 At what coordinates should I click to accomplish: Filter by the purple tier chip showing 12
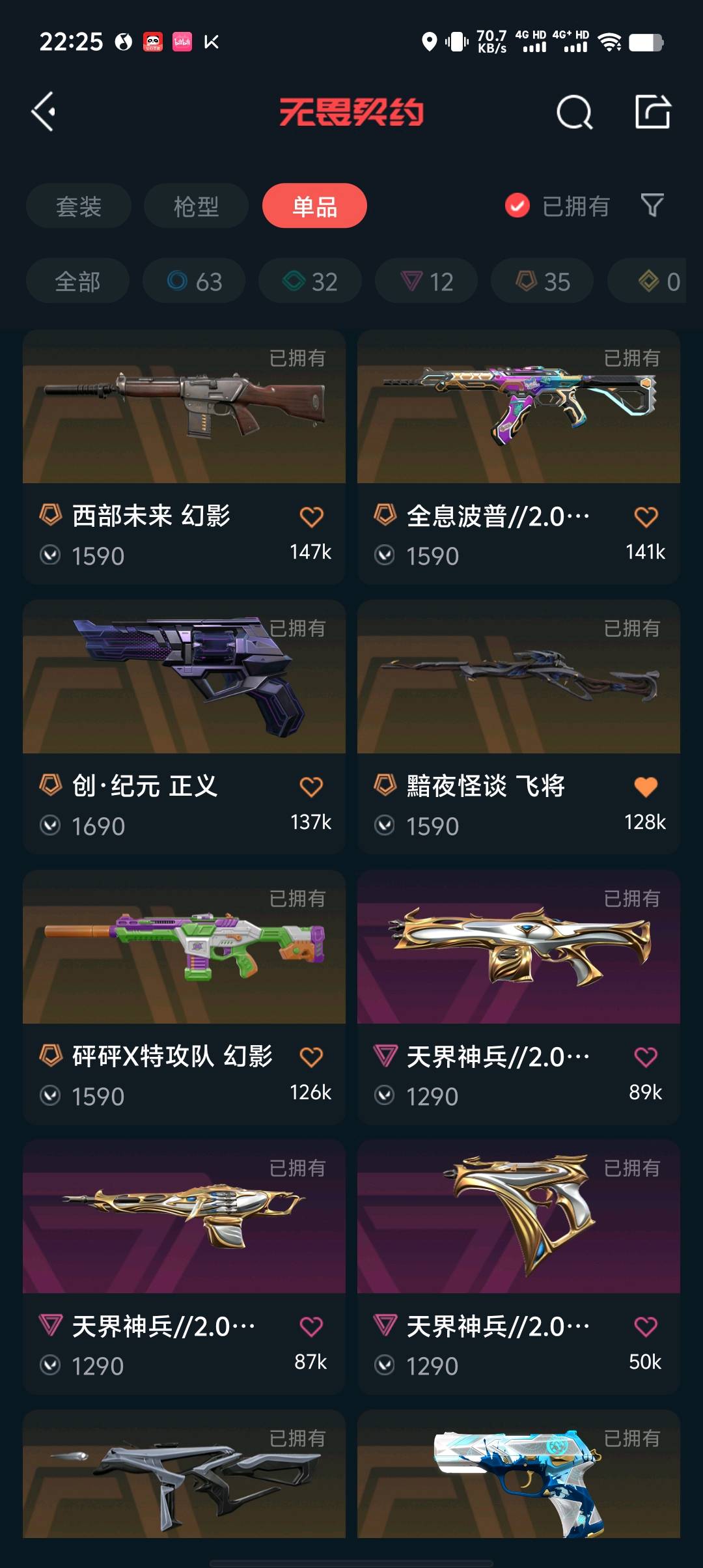pos(426,281)
